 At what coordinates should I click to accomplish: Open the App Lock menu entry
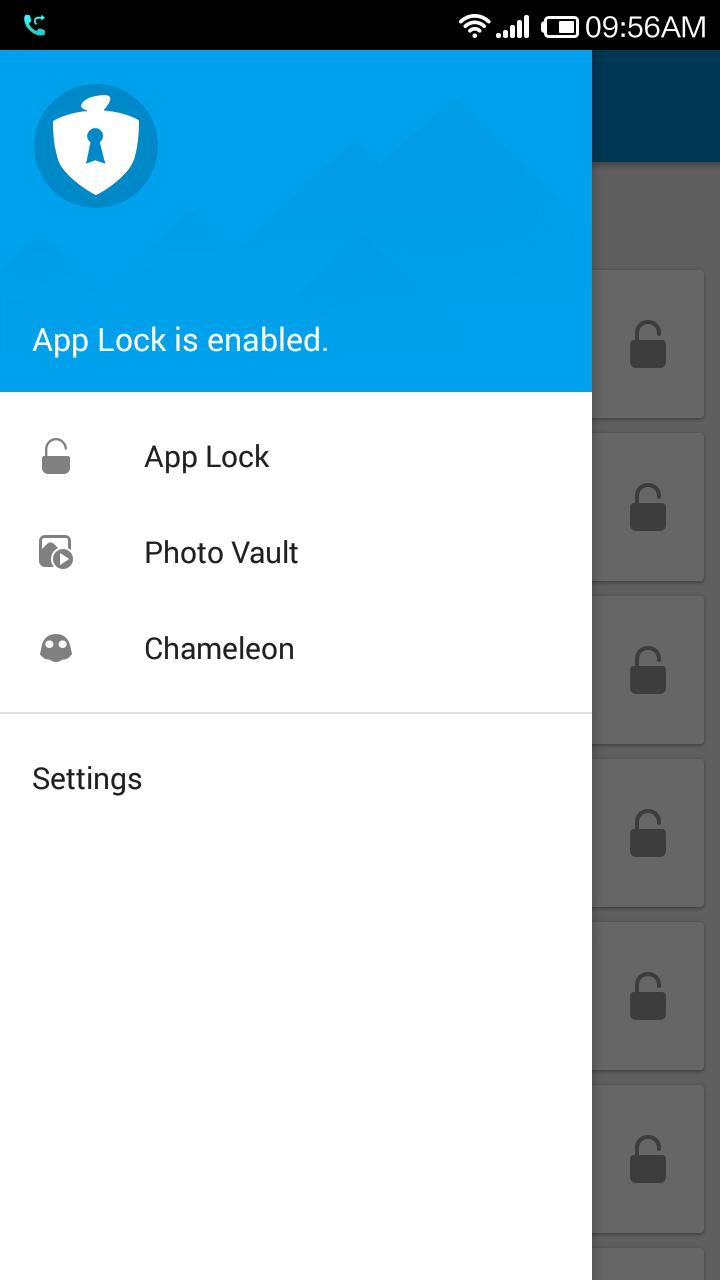(207, 456)
